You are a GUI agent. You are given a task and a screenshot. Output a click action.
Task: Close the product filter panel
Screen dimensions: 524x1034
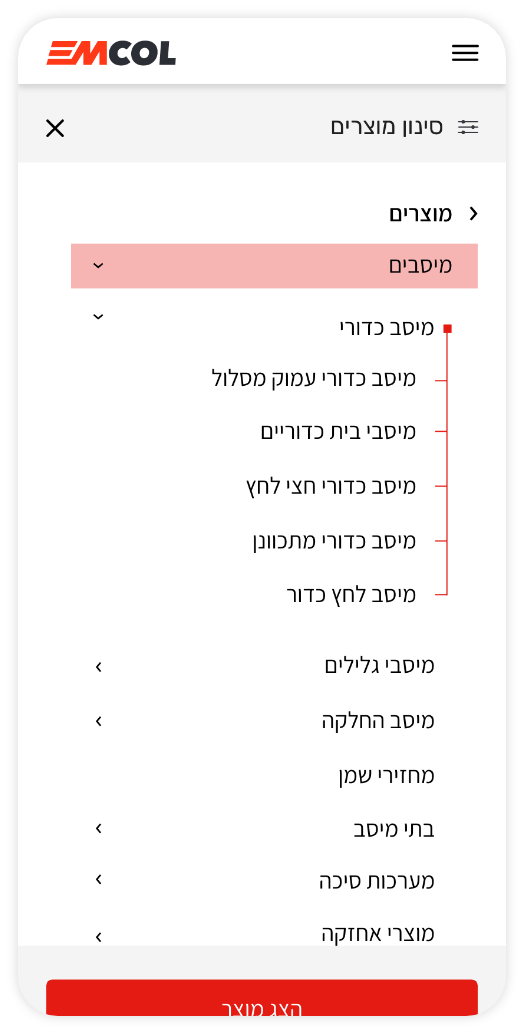pos(55,128)
